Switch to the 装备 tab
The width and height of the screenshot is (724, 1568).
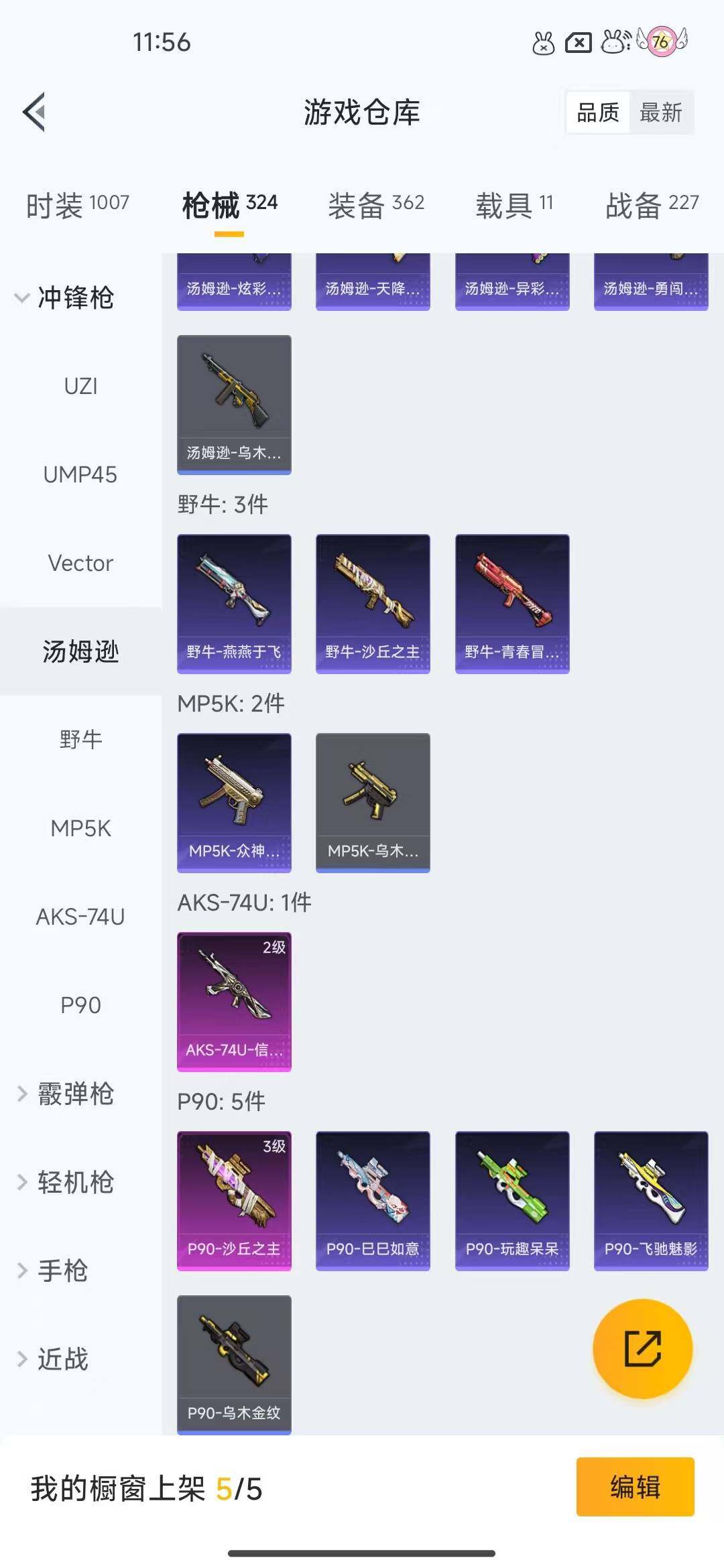click(x=376, y=205)
